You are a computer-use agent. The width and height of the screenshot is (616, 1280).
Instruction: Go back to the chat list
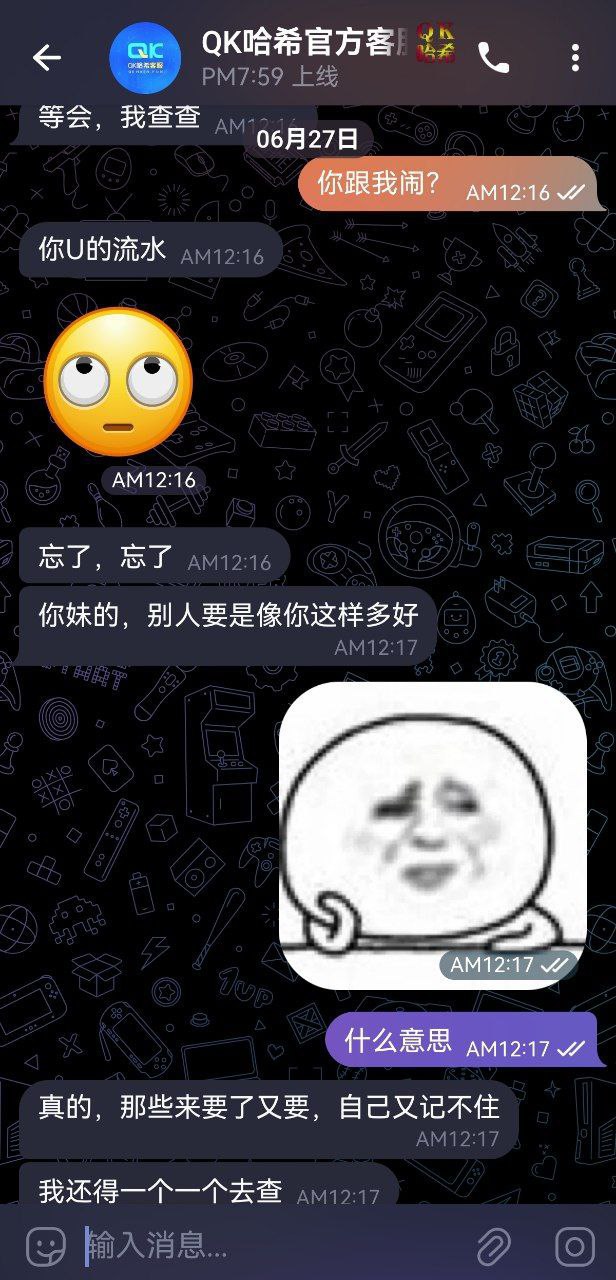pos(47,58)
